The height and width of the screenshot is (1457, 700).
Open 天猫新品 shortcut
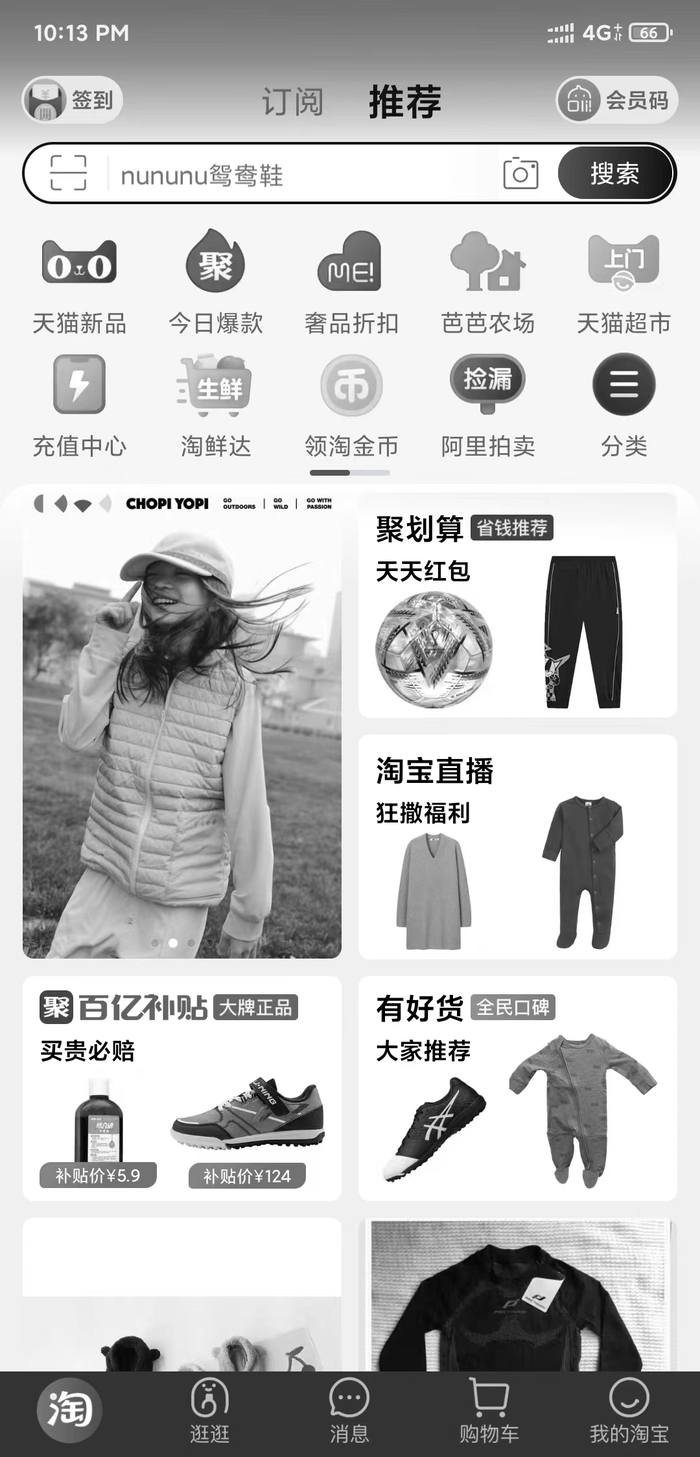[x=79, y=283]
